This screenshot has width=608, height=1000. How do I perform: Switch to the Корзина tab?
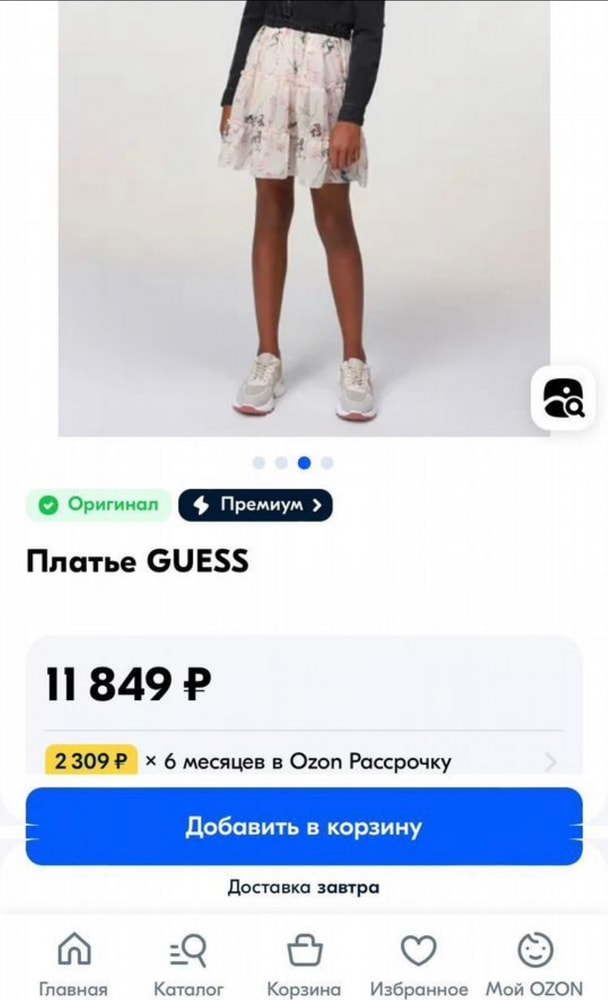303,964
